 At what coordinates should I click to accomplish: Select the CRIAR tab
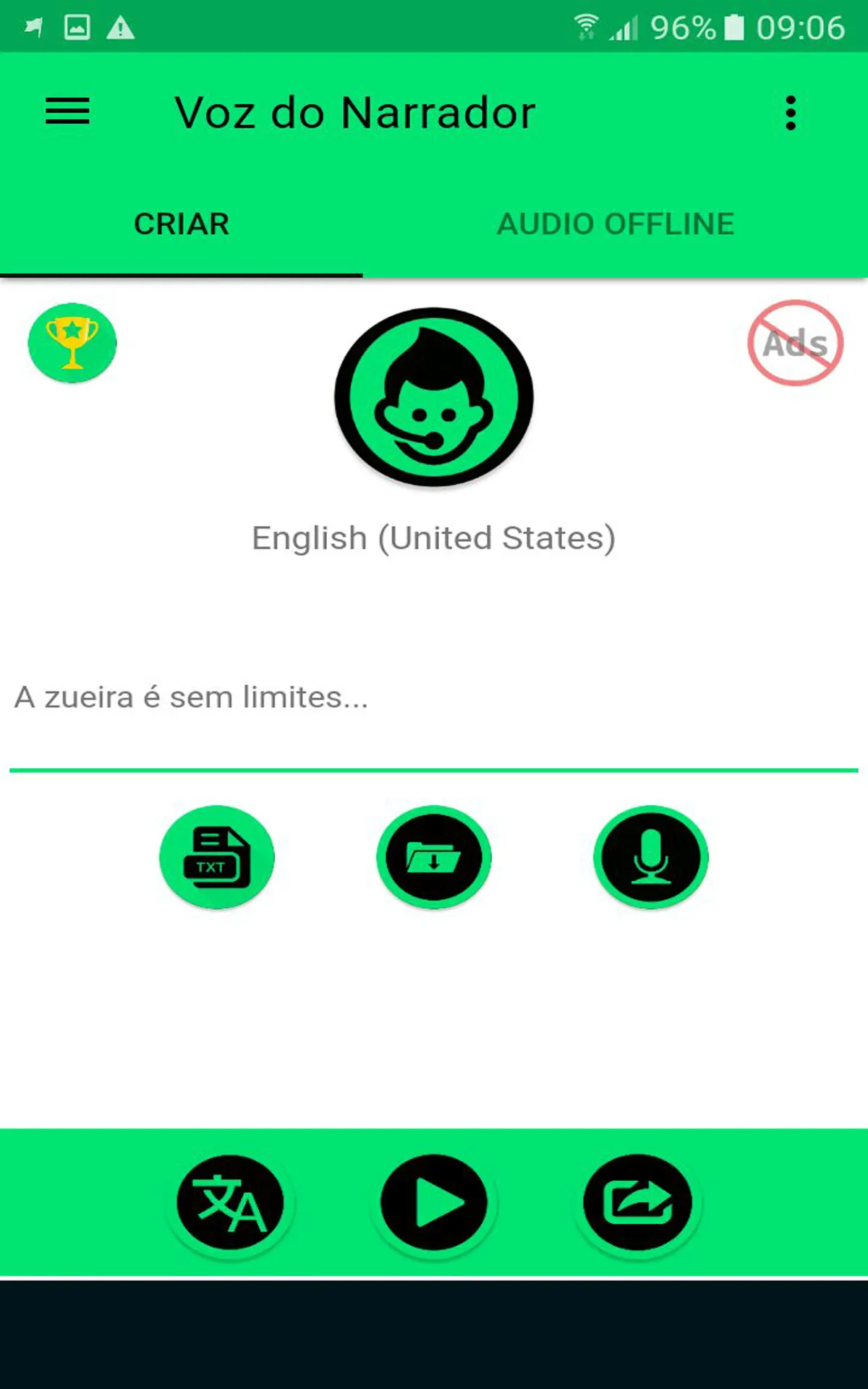pyautogui.click(x=181, y=224)
